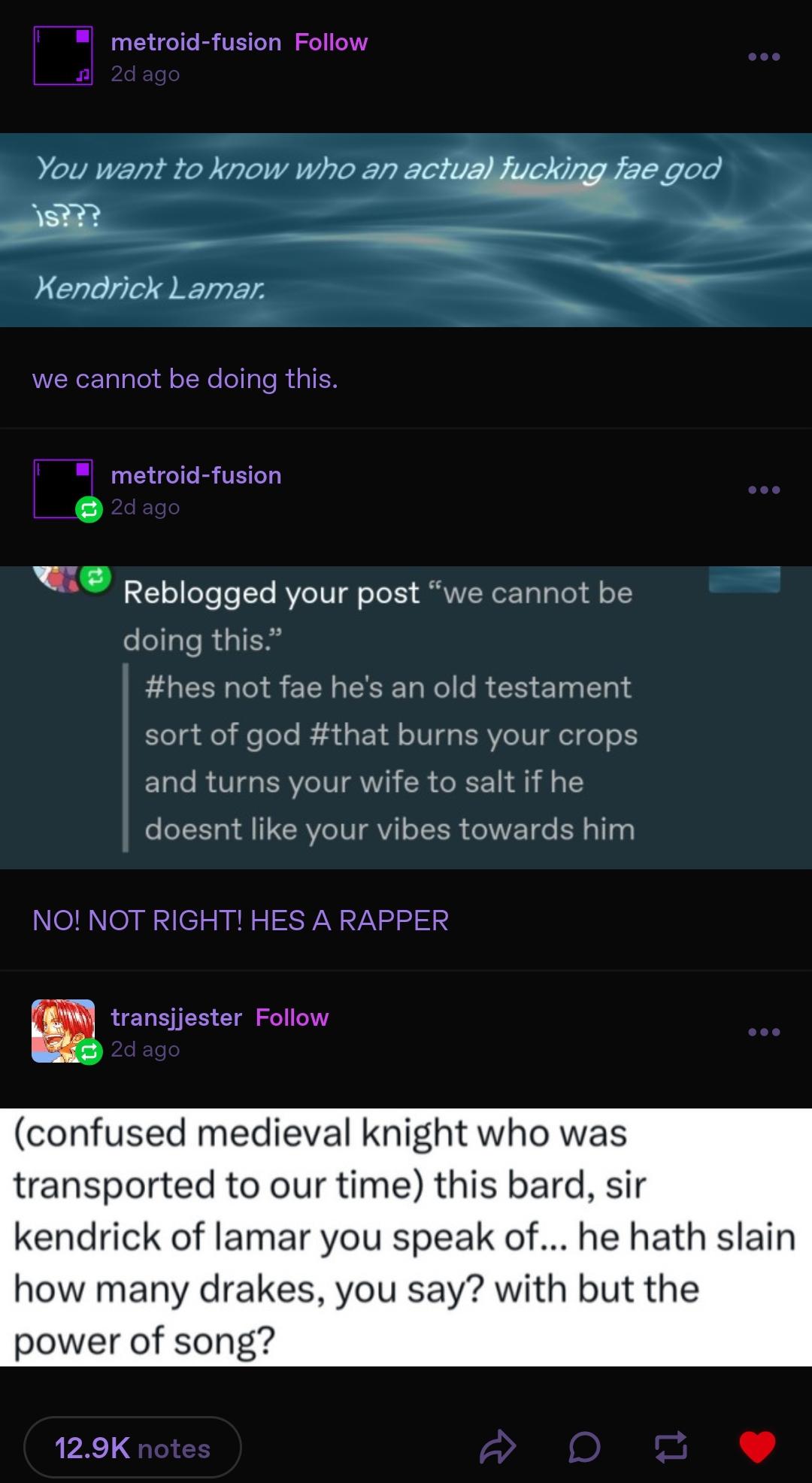
Task: Unlike the post with the red heart
Action: (x=757, y=1447)
